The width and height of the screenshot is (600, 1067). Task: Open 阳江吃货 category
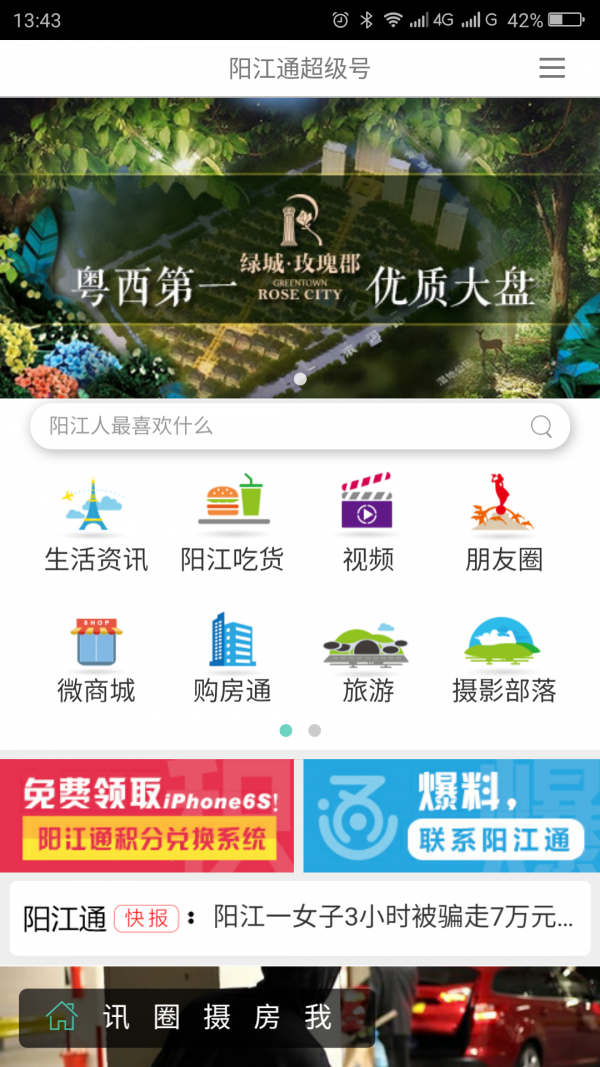(232, 523)
